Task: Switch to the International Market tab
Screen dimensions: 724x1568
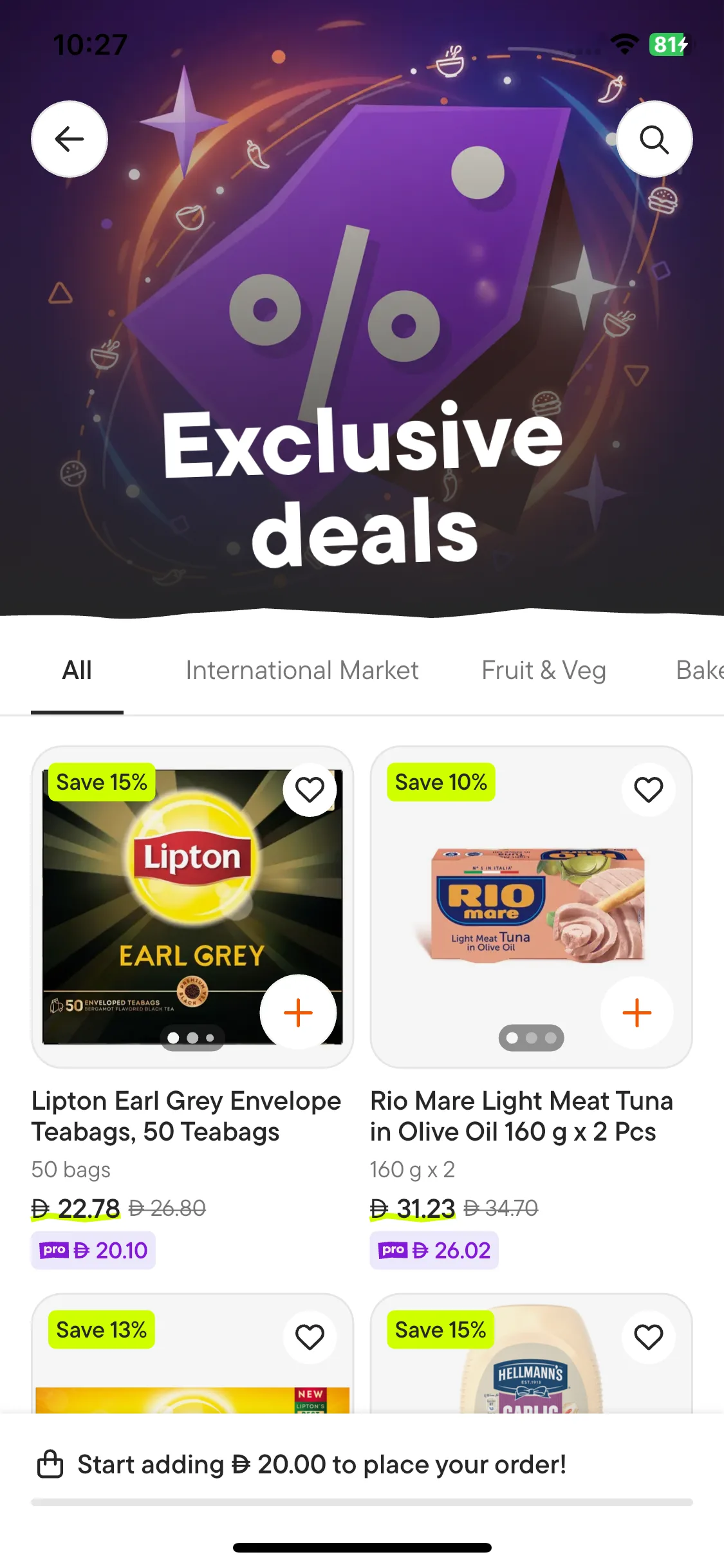Action: (x=302, y=670)
